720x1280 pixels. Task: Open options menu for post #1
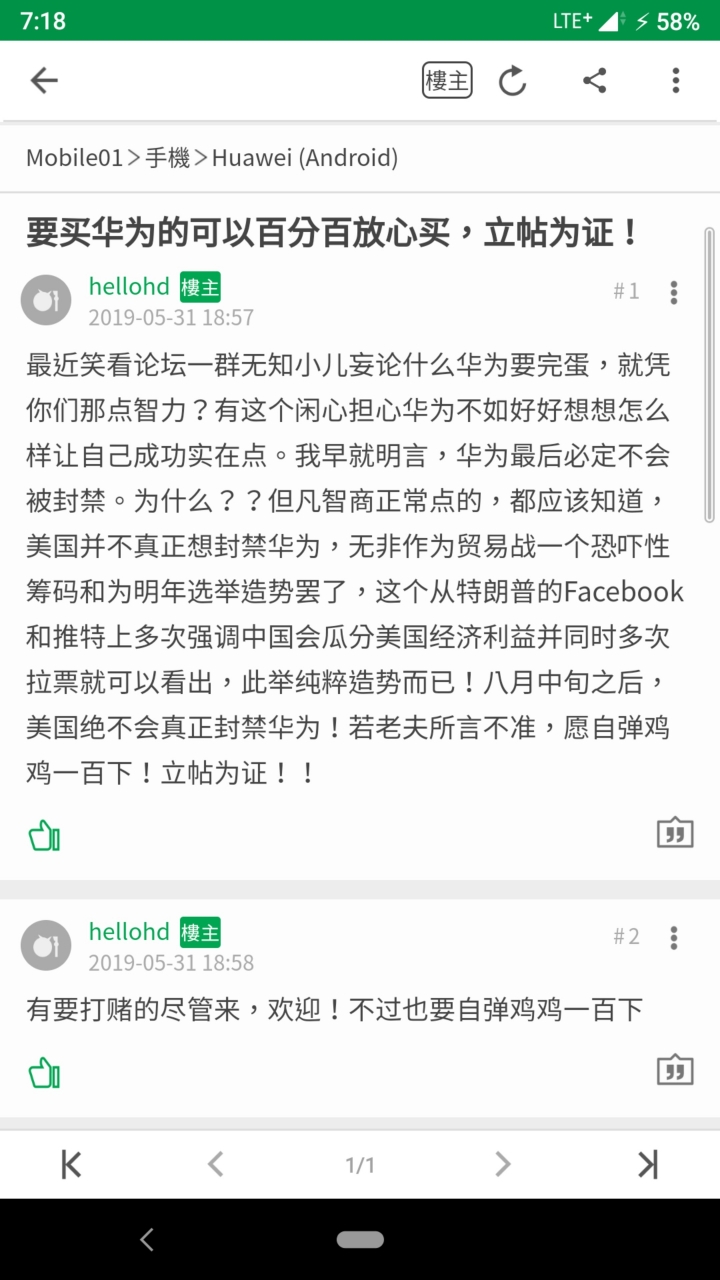tap(674, 292)
